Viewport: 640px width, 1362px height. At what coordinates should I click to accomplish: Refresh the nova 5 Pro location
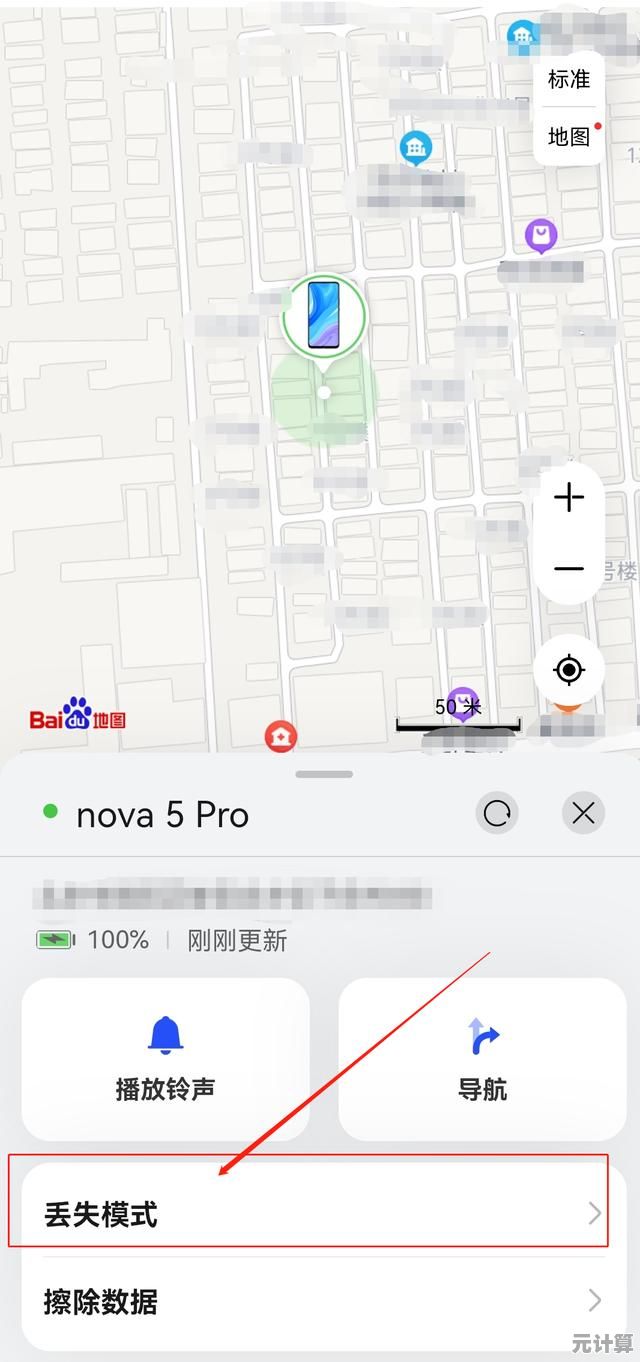497,814
